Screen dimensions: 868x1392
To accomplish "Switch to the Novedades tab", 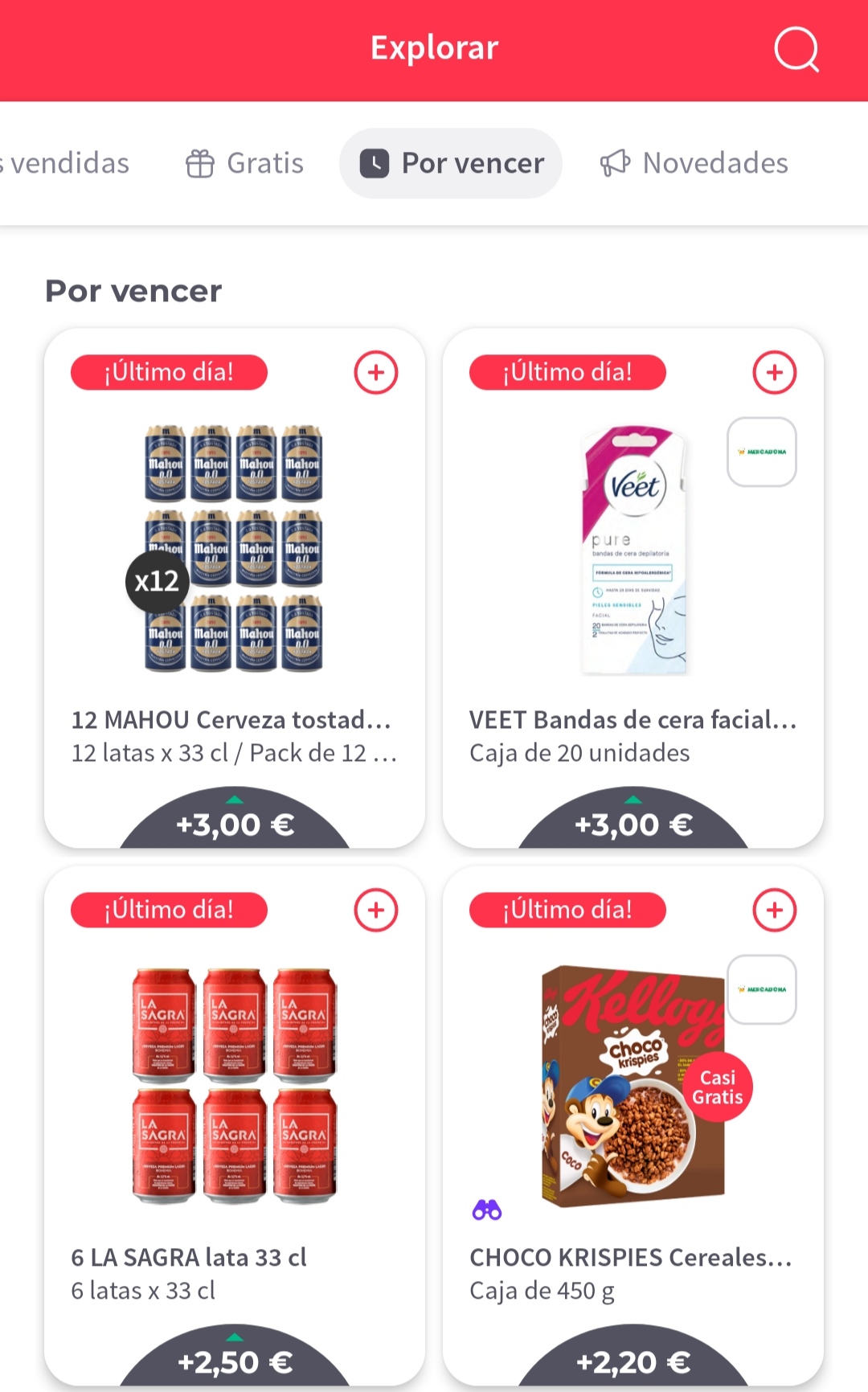I will point(694,163).
